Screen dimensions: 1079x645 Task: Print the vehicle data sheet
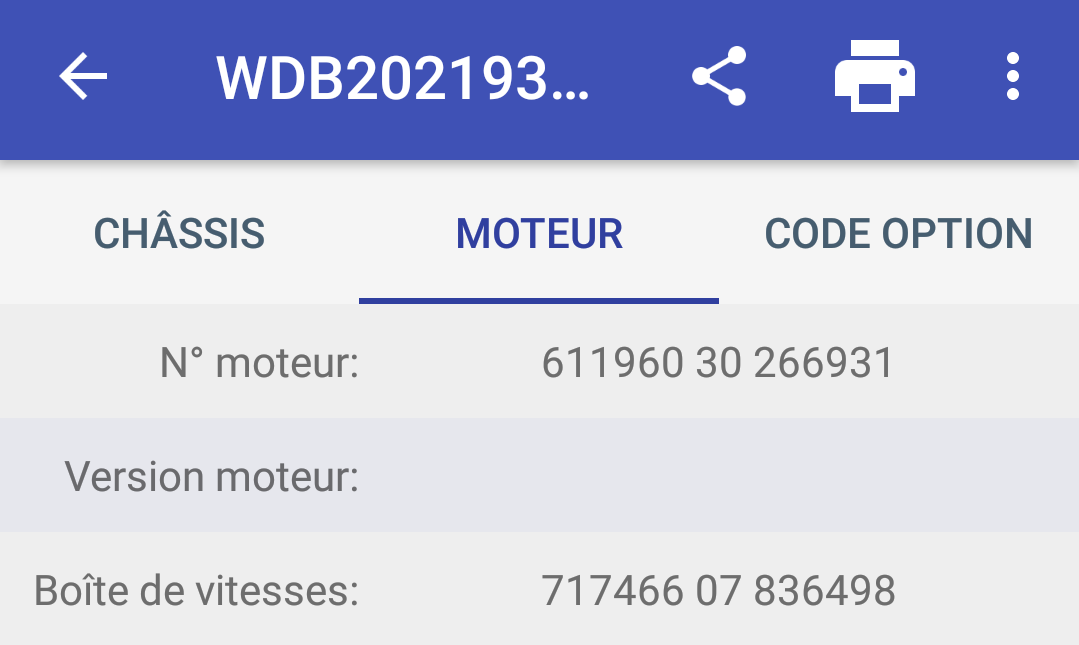click(874, 76)
